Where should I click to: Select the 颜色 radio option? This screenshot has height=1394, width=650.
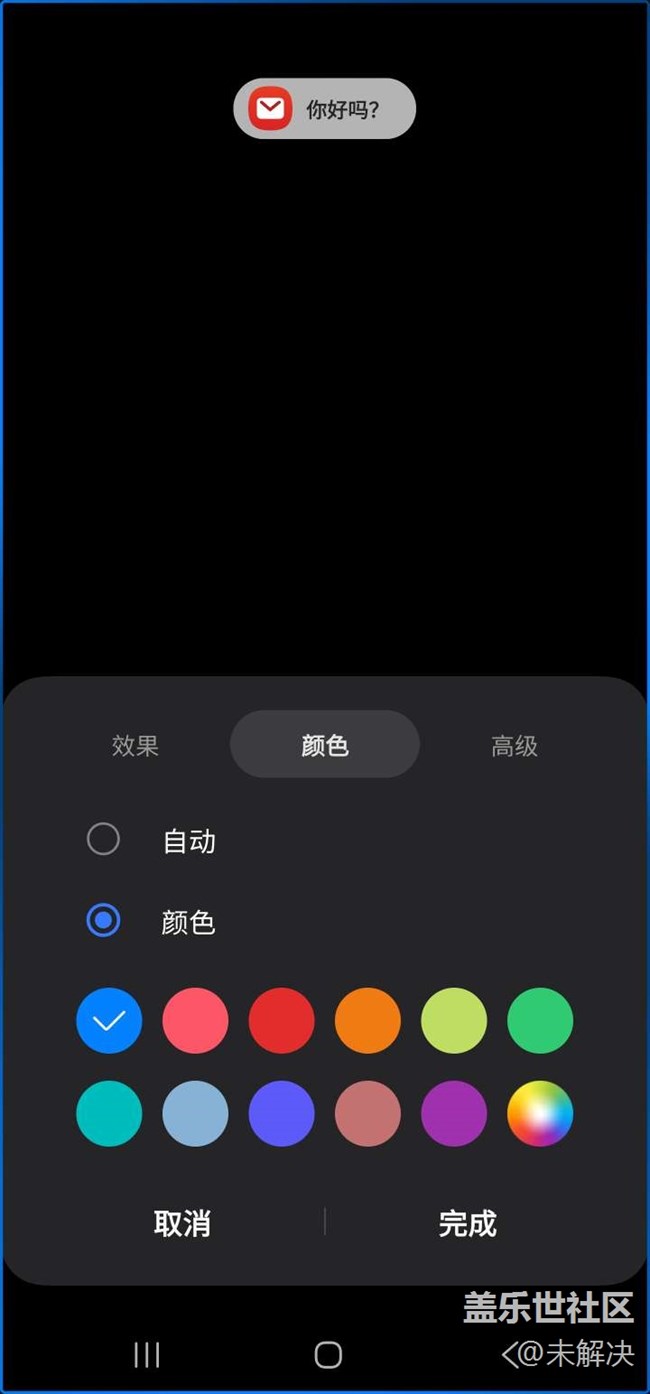pos(104,921)
